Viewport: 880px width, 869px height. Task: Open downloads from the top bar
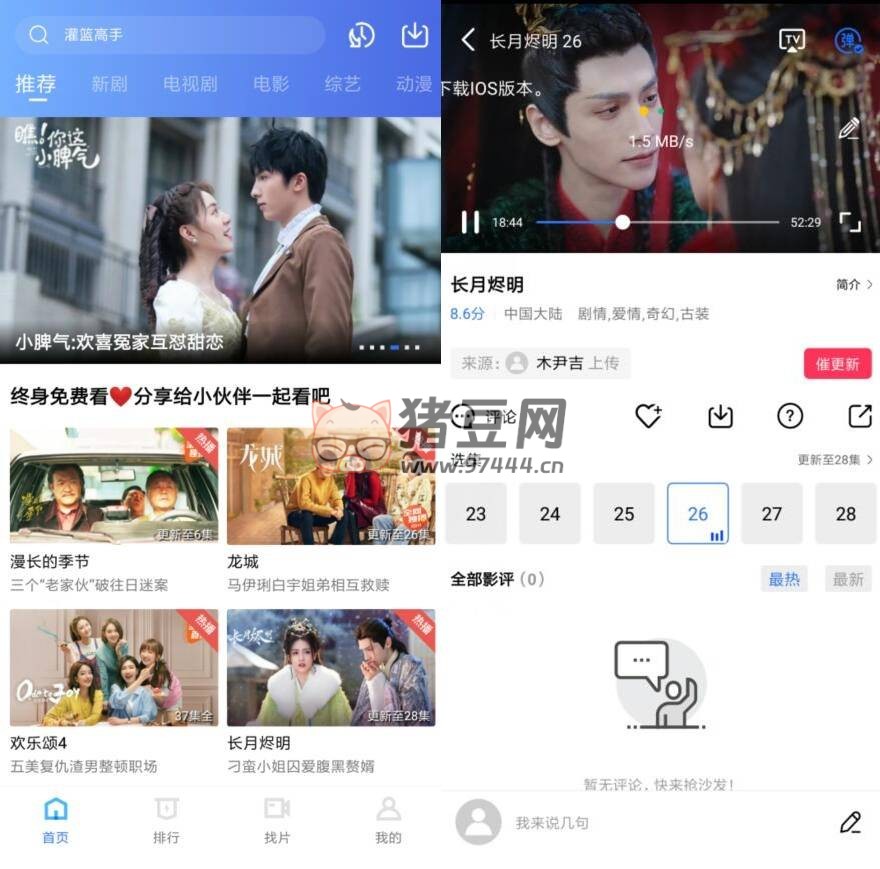click(414, 35)
